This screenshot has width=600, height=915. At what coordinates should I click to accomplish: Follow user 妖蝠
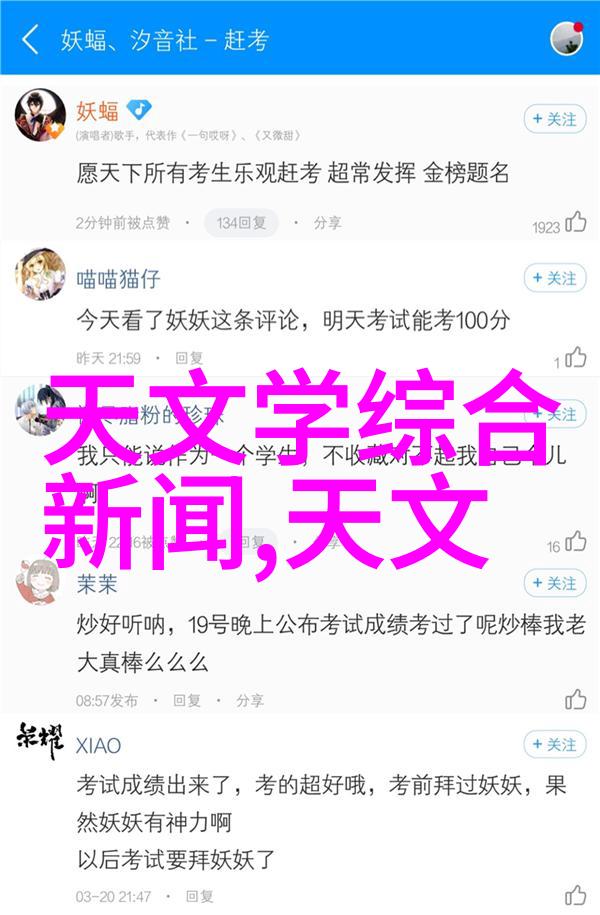[554, 119]
